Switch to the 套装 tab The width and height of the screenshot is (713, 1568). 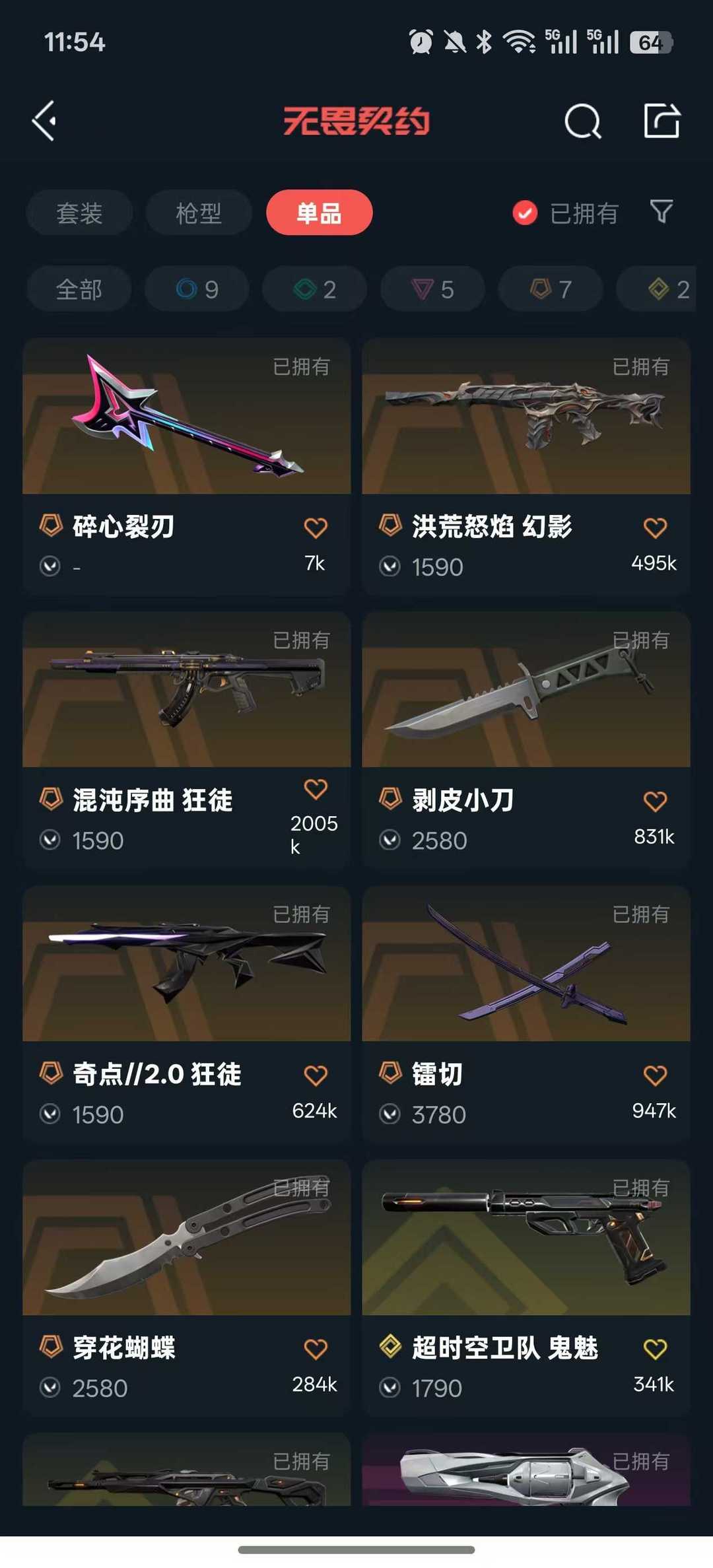tap(79, 213)
